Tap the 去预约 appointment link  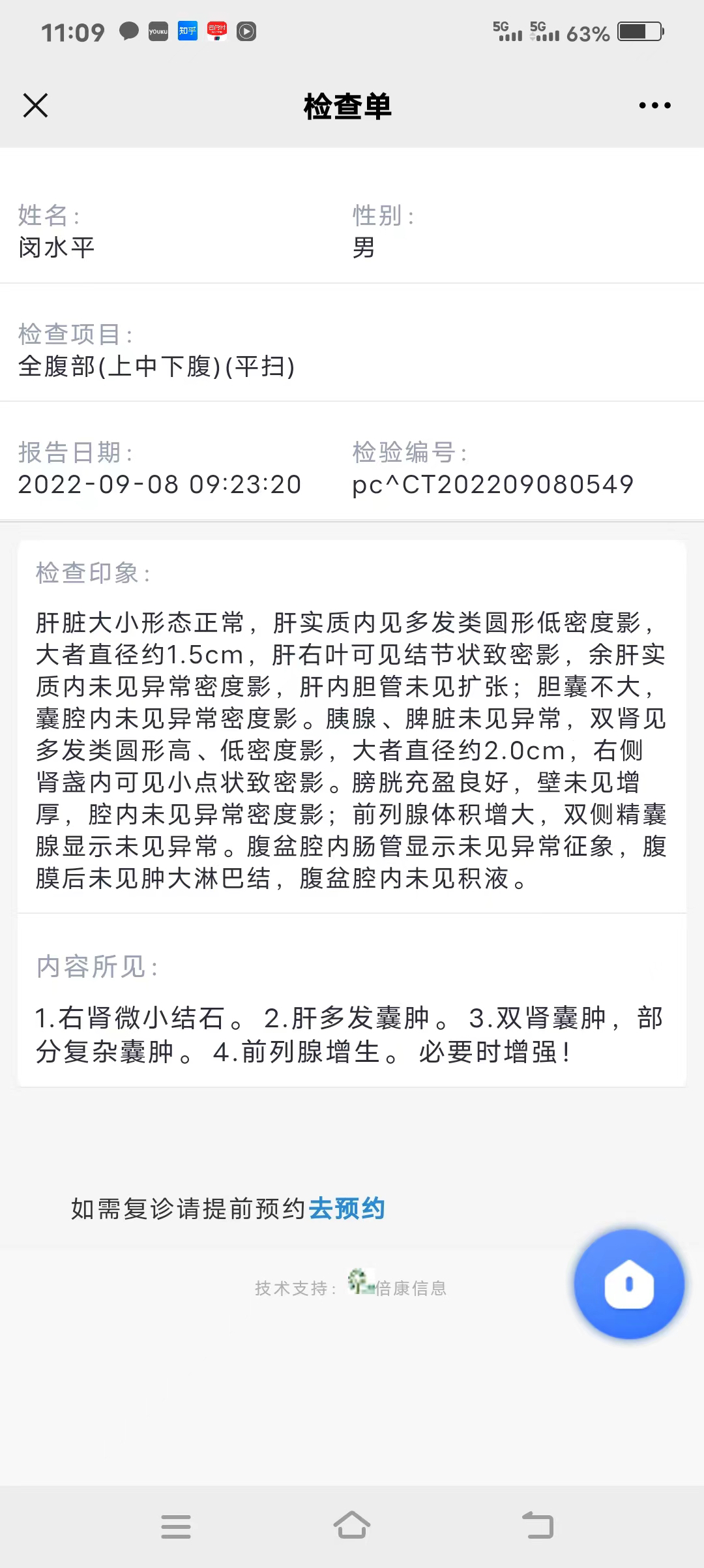point(347,1209)
